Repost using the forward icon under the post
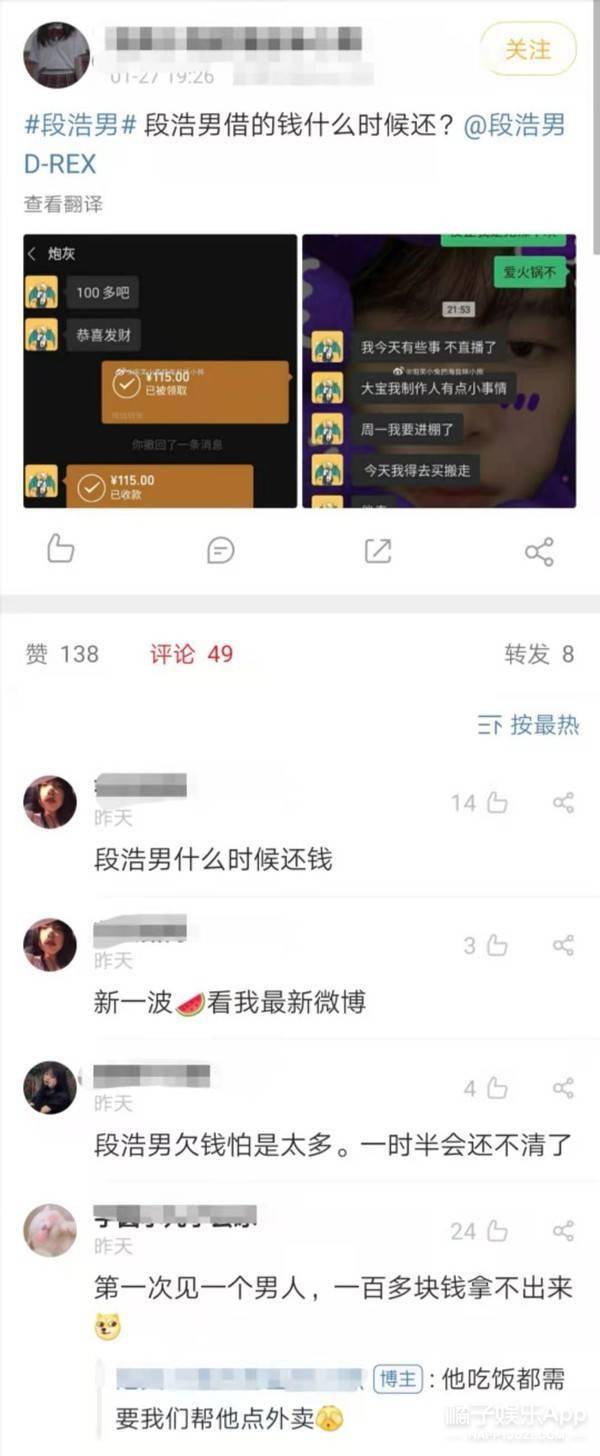Viewport: 600px width, 1456px height. click(378, 550)
